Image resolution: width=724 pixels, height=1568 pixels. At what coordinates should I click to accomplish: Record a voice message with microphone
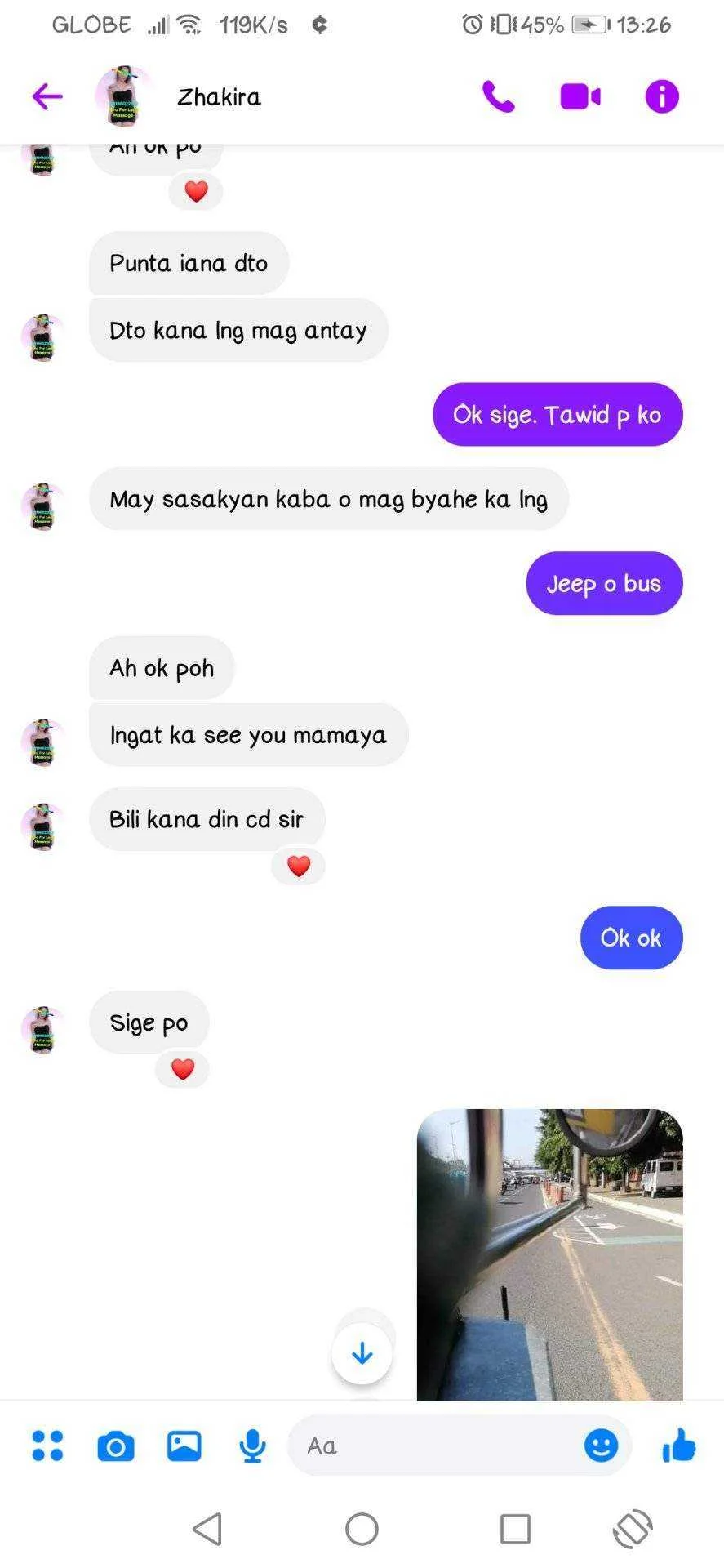tap(252, 1446)
